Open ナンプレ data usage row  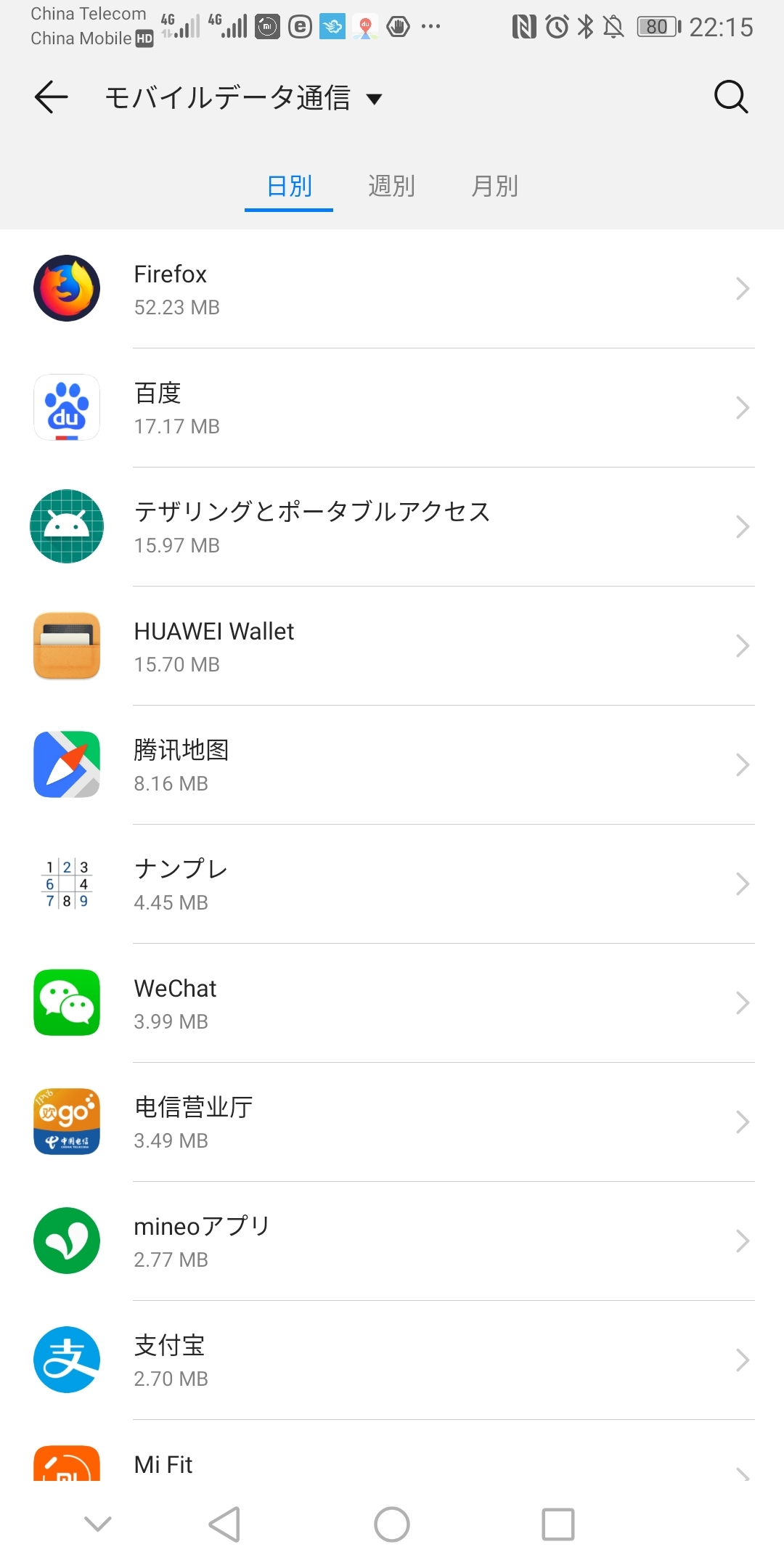(392, 884)
